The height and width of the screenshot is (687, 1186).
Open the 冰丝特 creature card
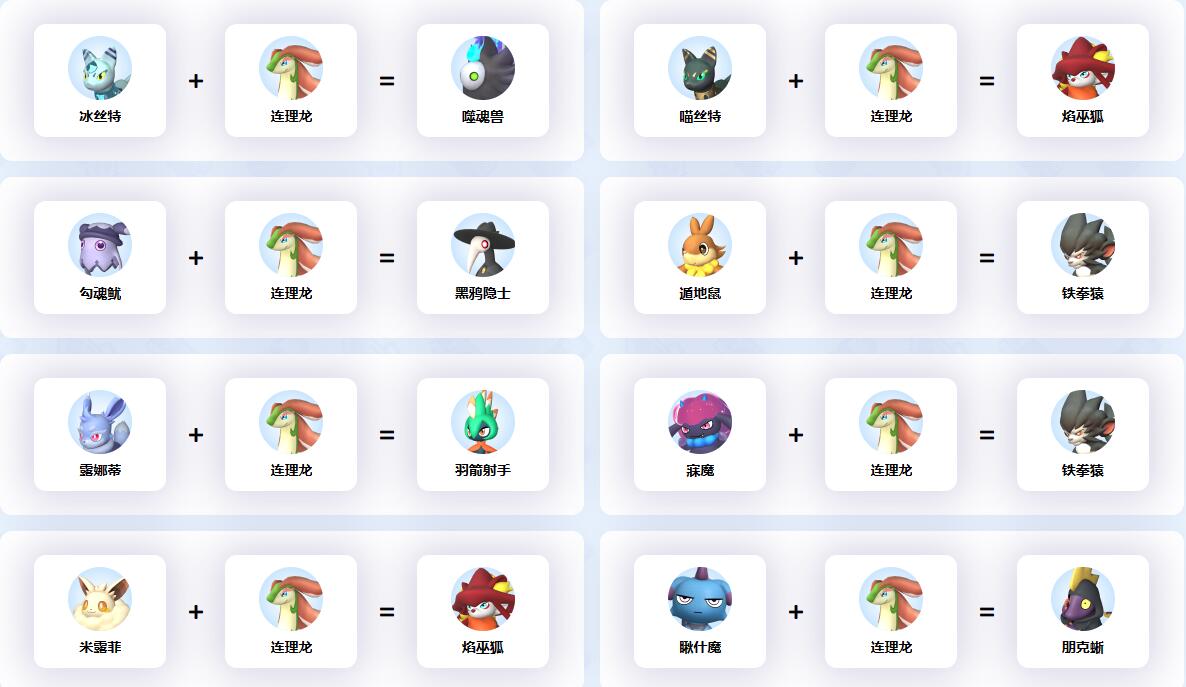coord(100,81)
